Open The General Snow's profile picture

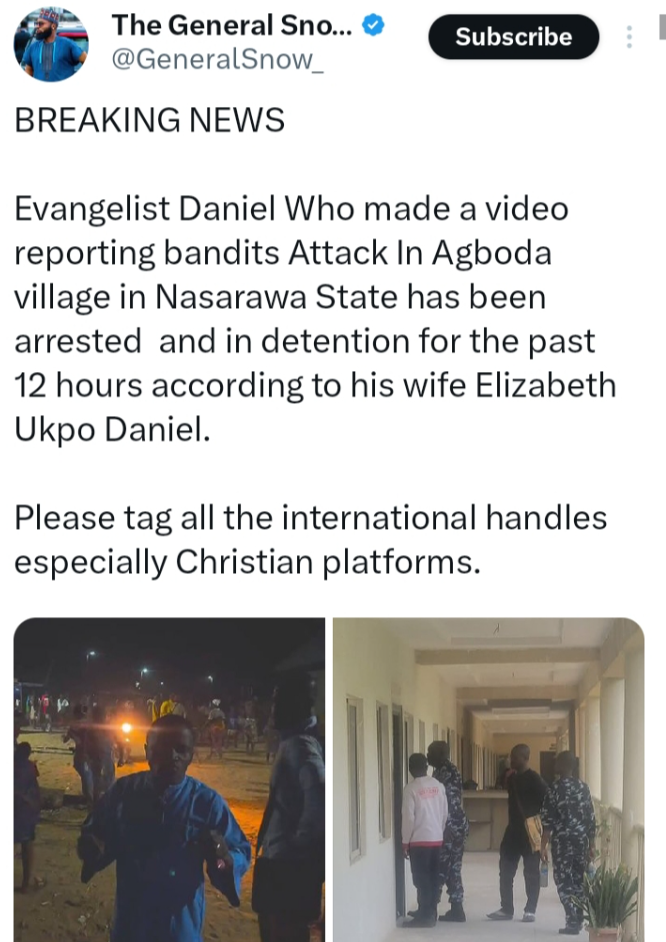pyautogui.click(x=51, y=44)
